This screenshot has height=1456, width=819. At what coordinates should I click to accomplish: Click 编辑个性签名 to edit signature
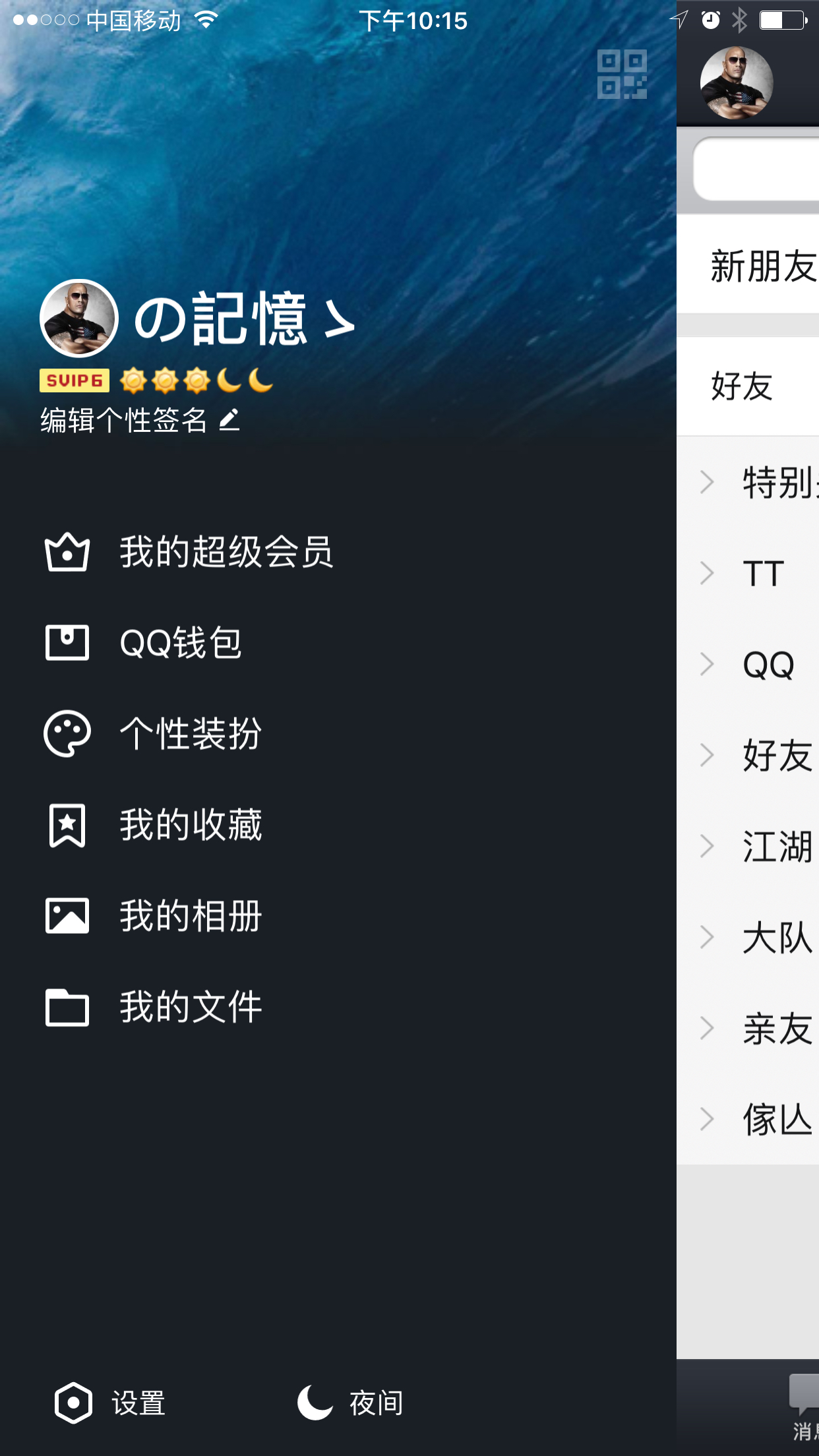click(125, 420)
